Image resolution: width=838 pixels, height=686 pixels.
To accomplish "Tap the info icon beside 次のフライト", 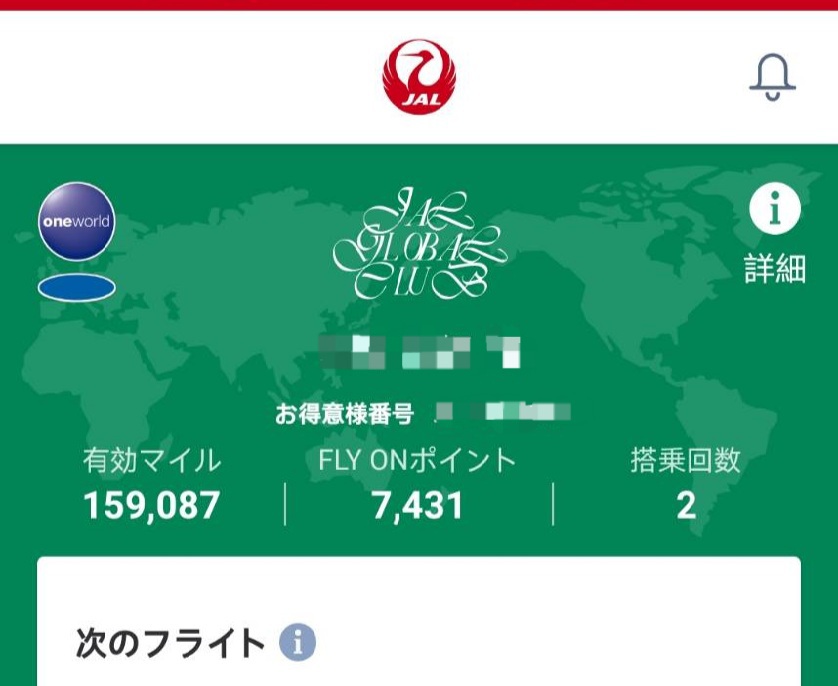I will pos(297,642).
